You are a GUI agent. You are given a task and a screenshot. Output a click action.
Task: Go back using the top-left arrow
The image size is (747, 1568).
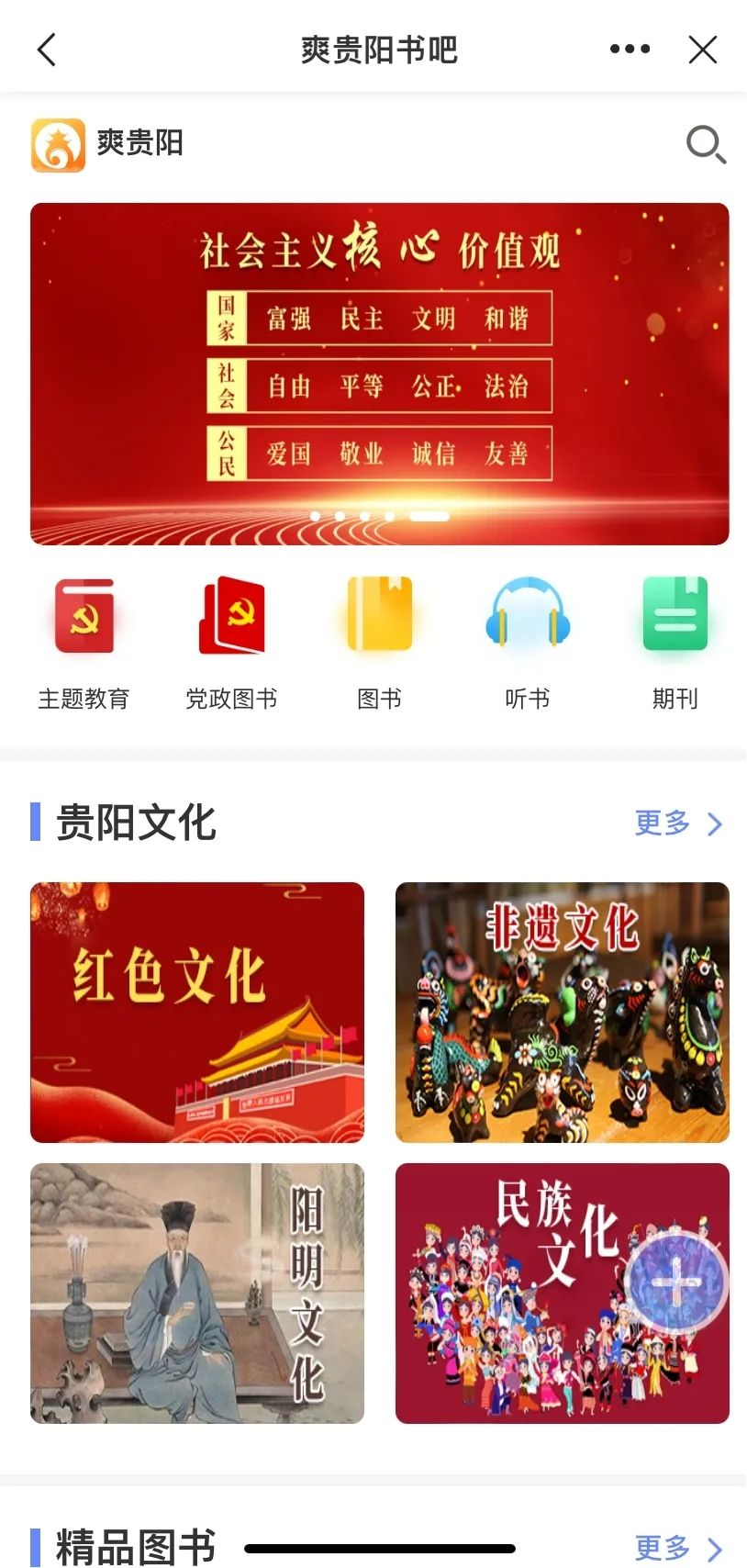47,50
